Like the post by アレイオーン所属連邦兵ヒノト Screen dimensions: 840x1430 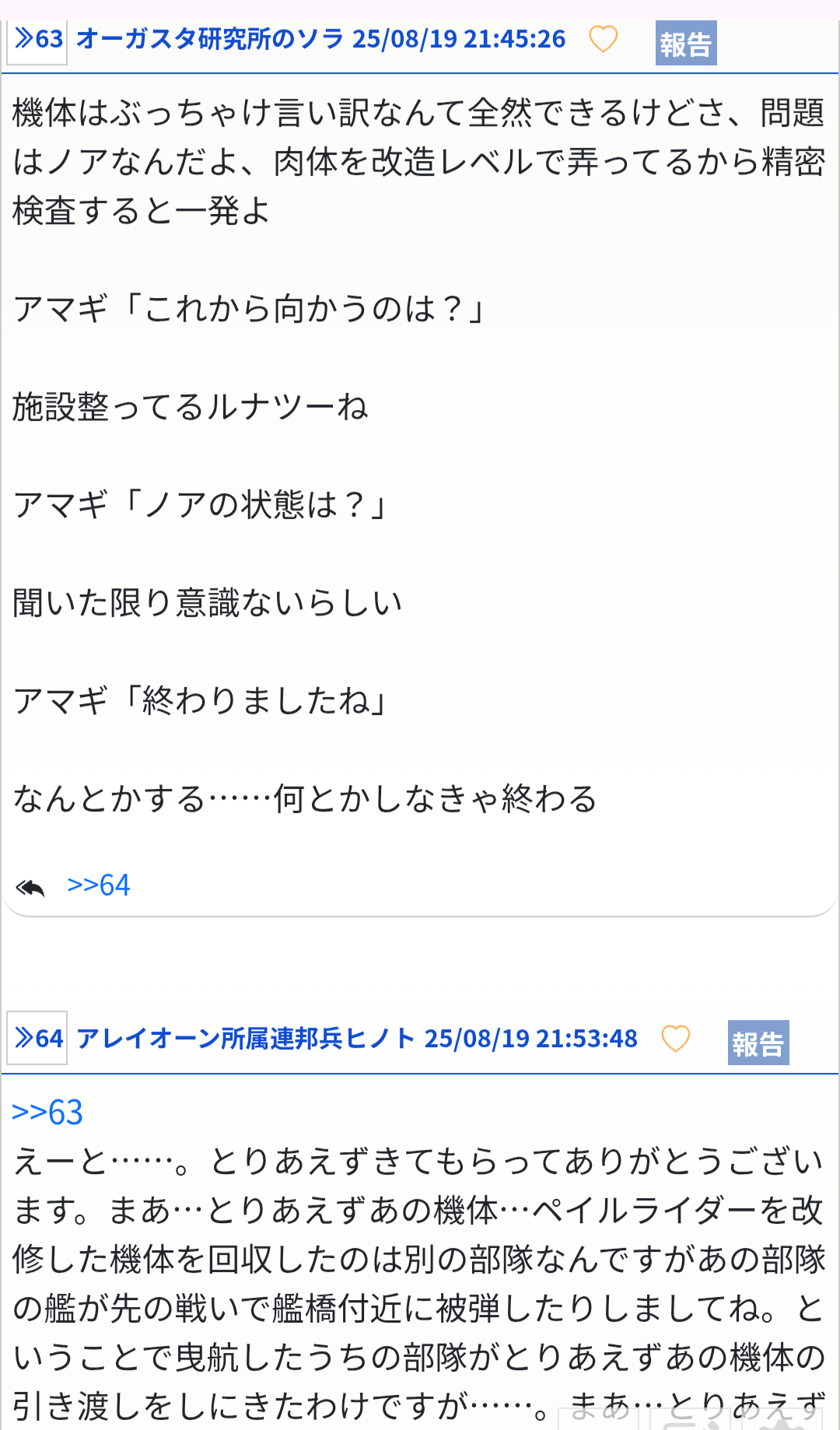coord(675,1039)
